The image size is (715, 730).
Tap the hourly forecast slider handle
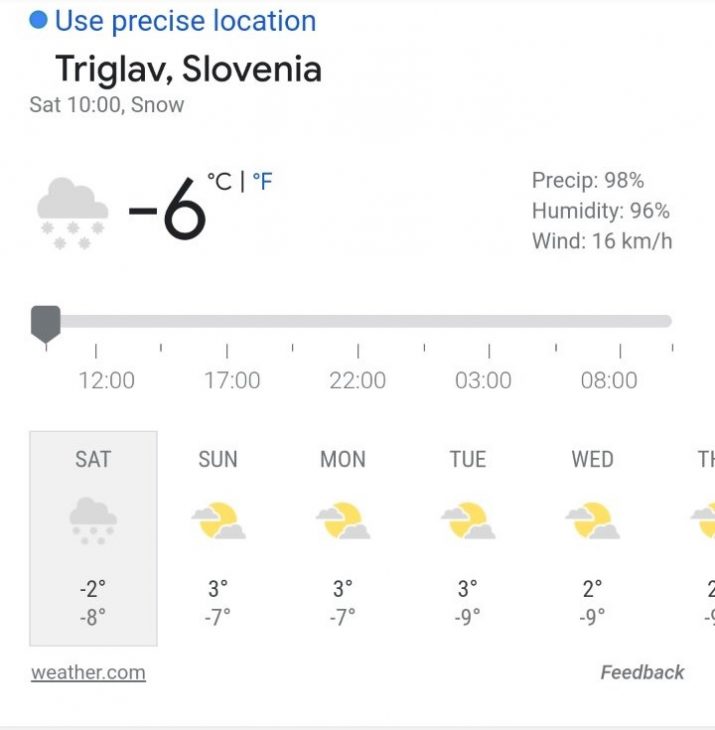coord(46,323)
